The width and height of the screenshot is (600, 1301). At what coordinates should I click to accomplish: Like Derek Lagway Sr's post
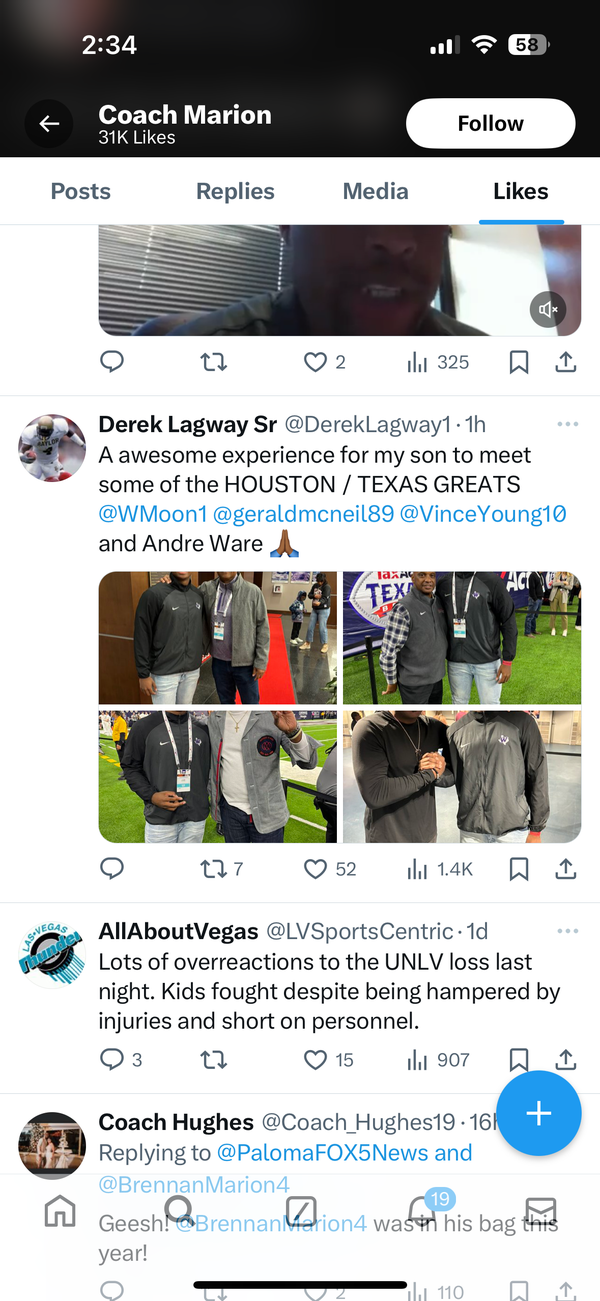coord(316,869)
